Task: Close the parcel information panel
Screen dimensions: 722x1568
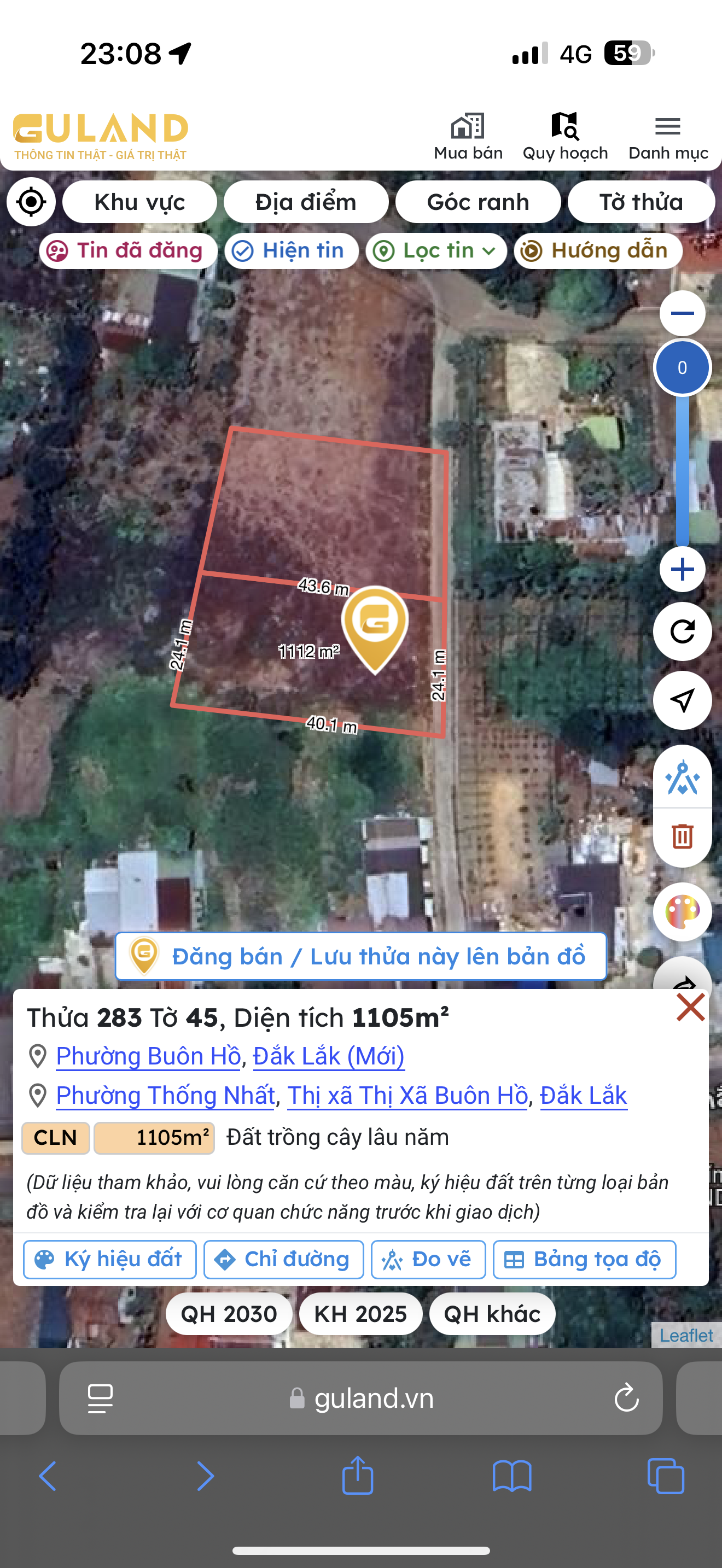Action: [x=690, y=1008]
